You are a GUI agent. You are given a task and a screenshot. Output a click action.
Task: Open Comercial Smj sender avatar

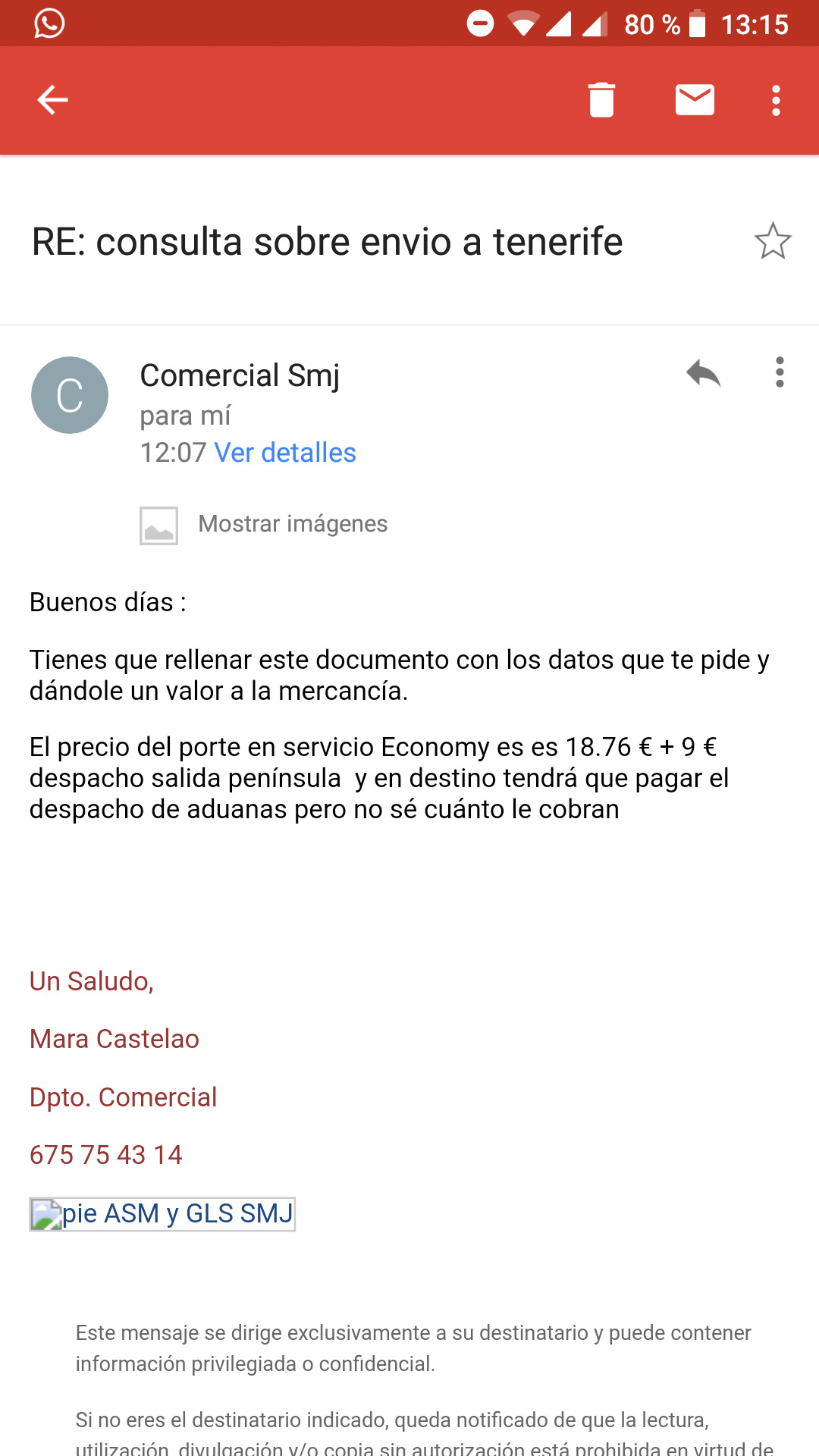tap(70, 395)
